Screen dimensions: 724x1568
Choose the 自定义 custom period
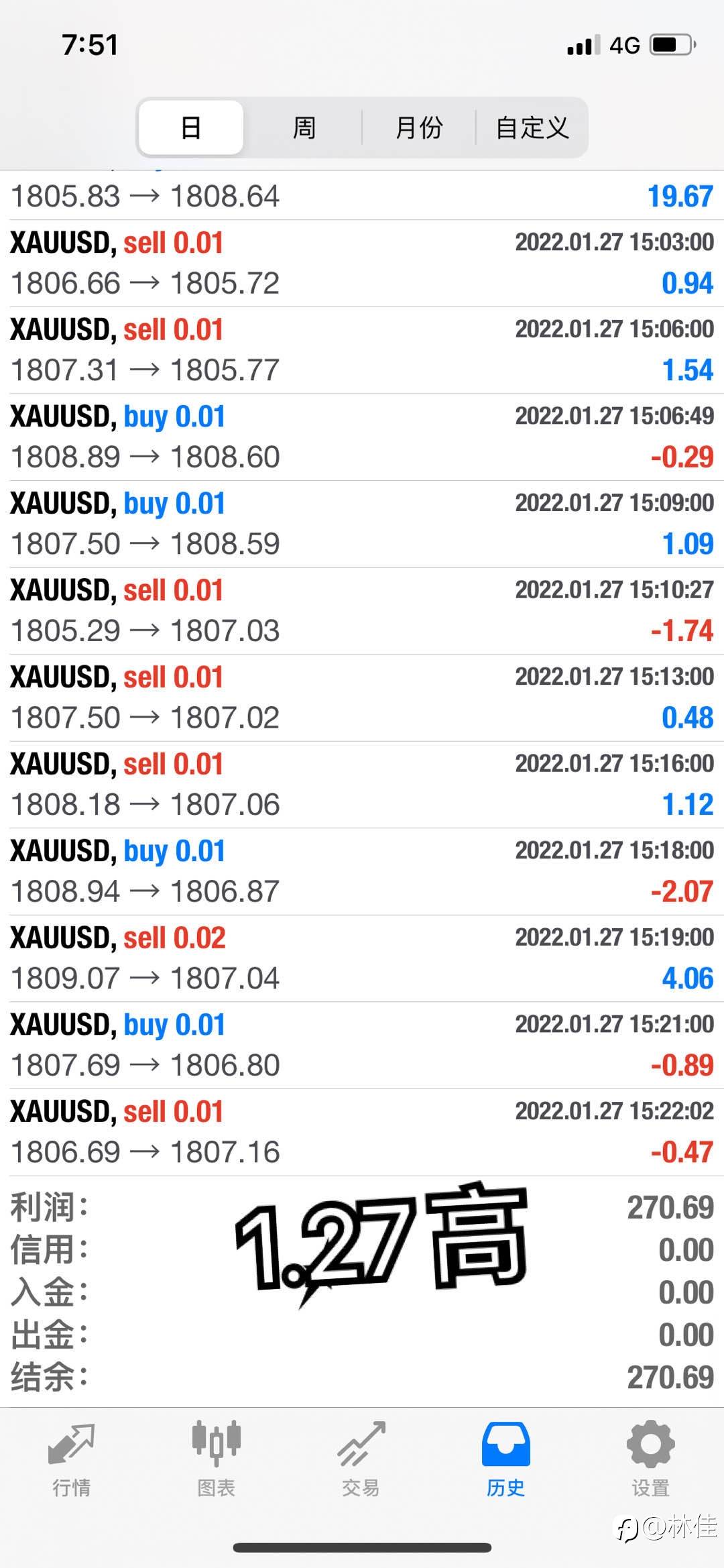click(x=532, y=127)
